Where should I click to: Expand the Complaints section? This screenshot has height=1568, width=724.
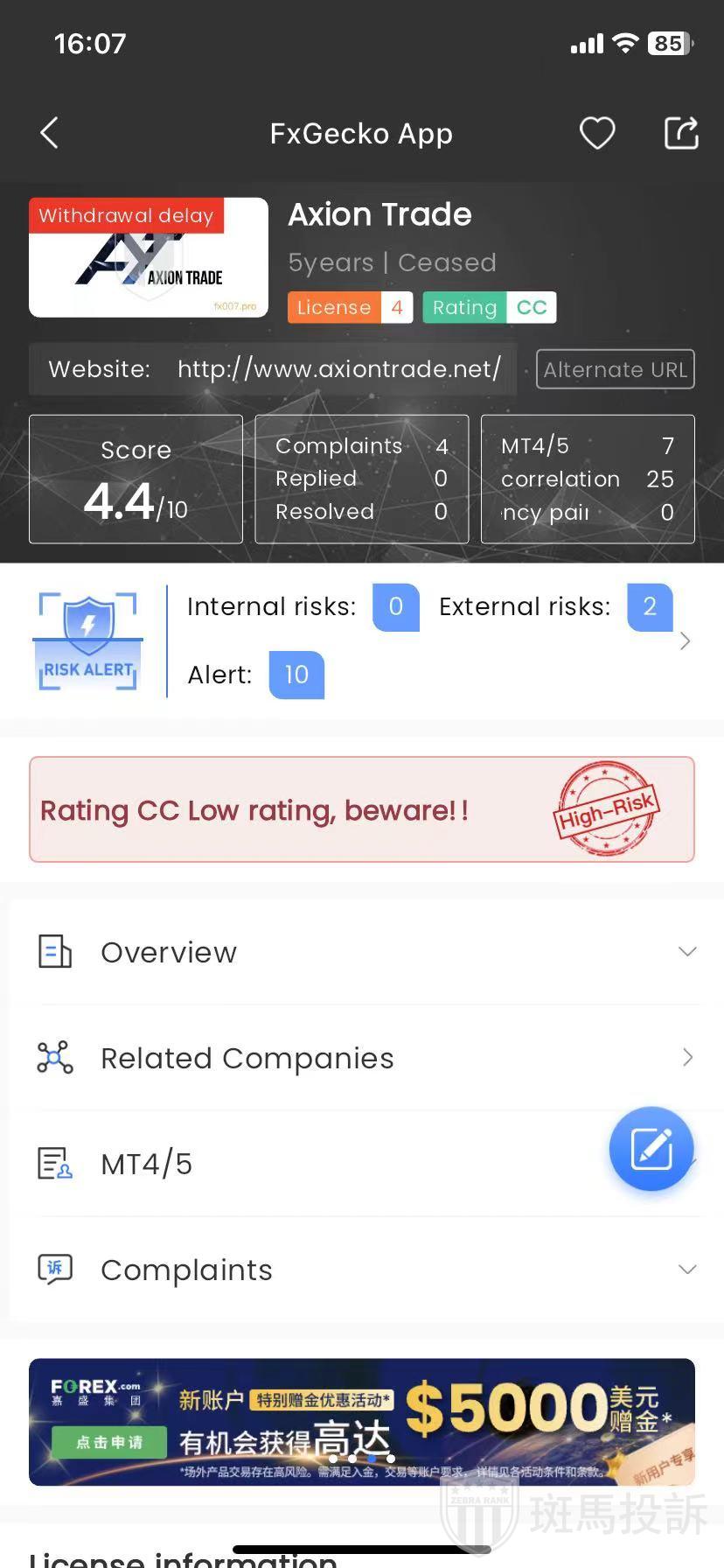point(361,1270)
